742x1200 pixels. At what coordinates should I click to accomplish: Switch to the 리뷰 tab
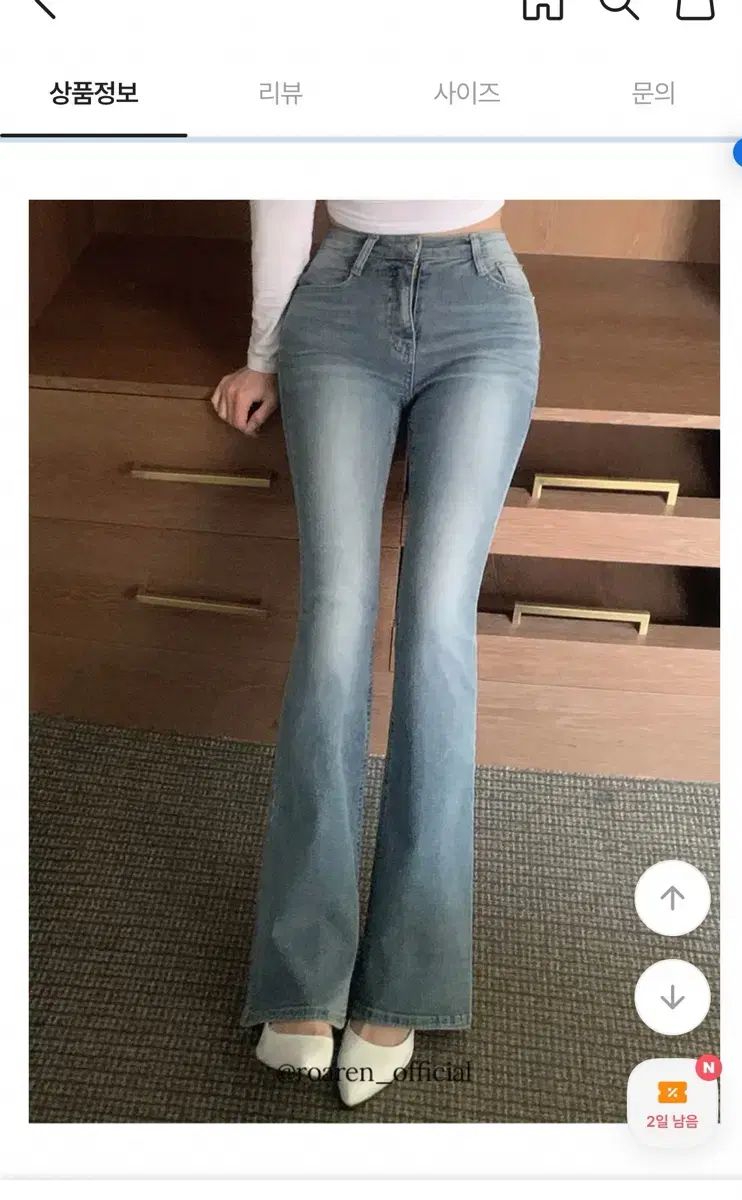(280, 94)
